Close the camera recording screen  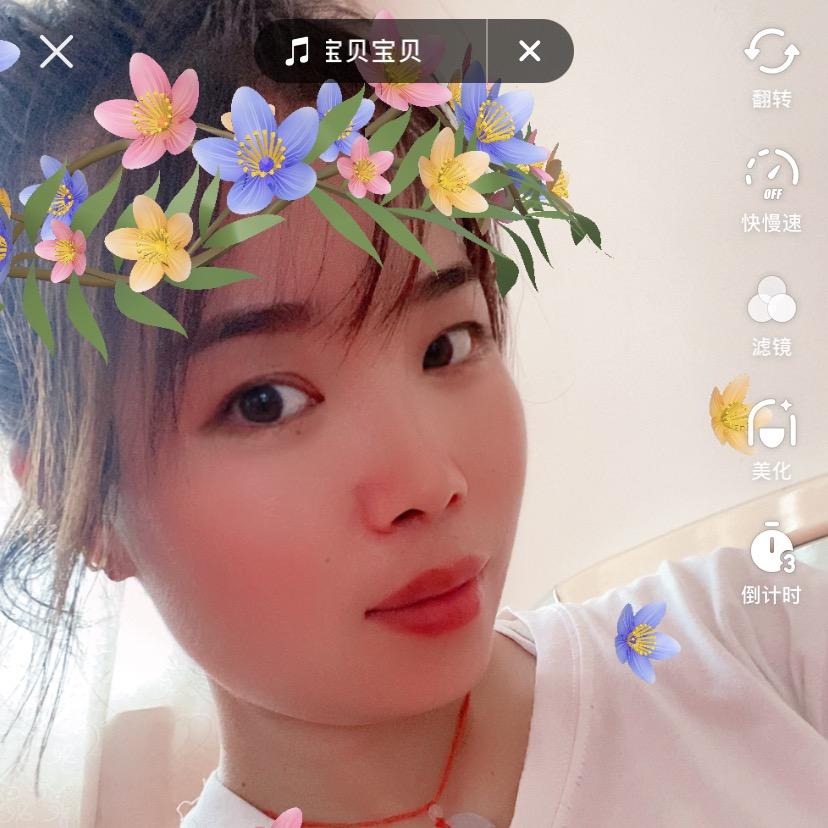pyautogui.click(x=56, y=51)
